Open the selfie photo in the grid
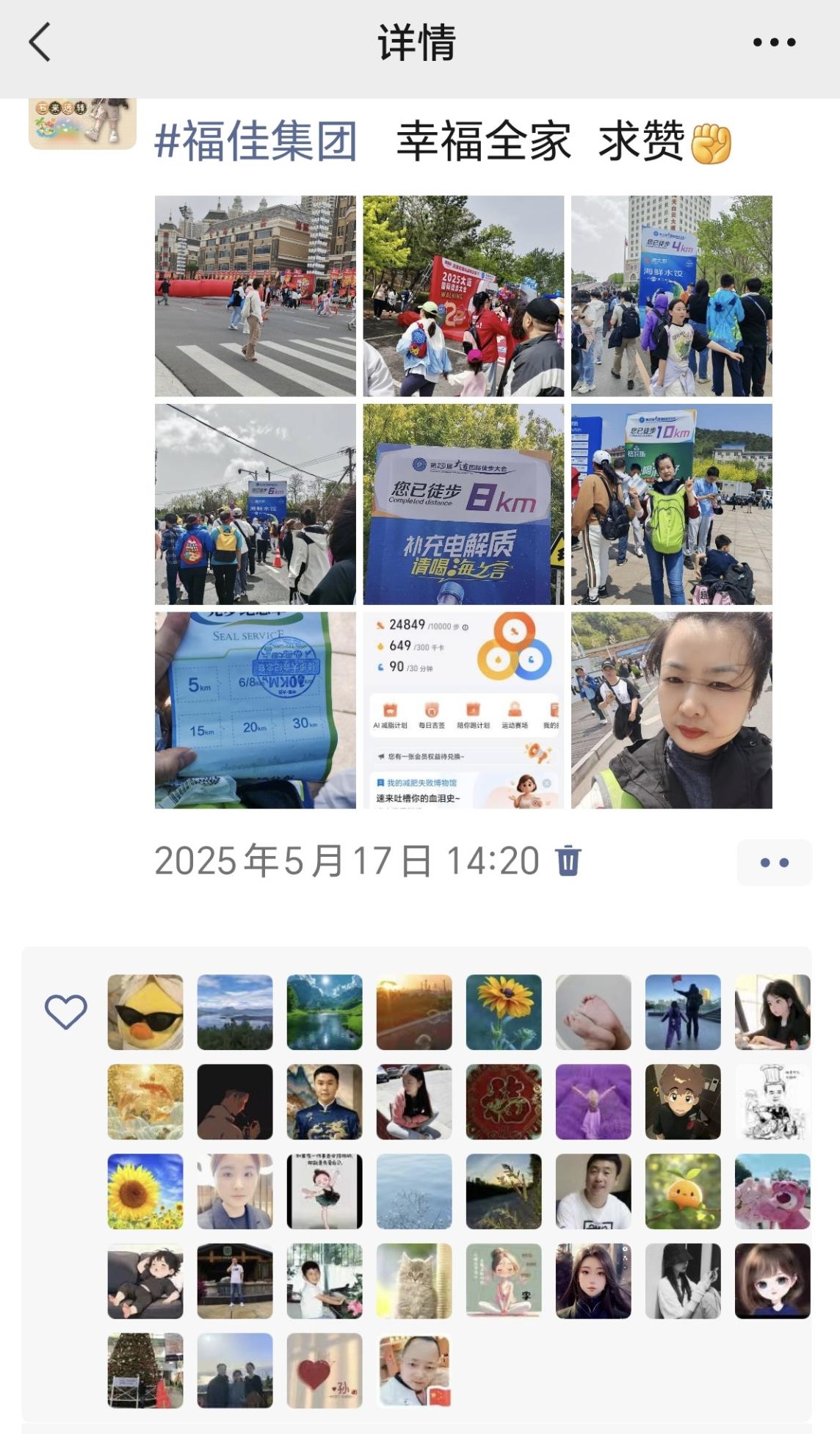The width and height of the screenshot is (840, 1434). 671,710
